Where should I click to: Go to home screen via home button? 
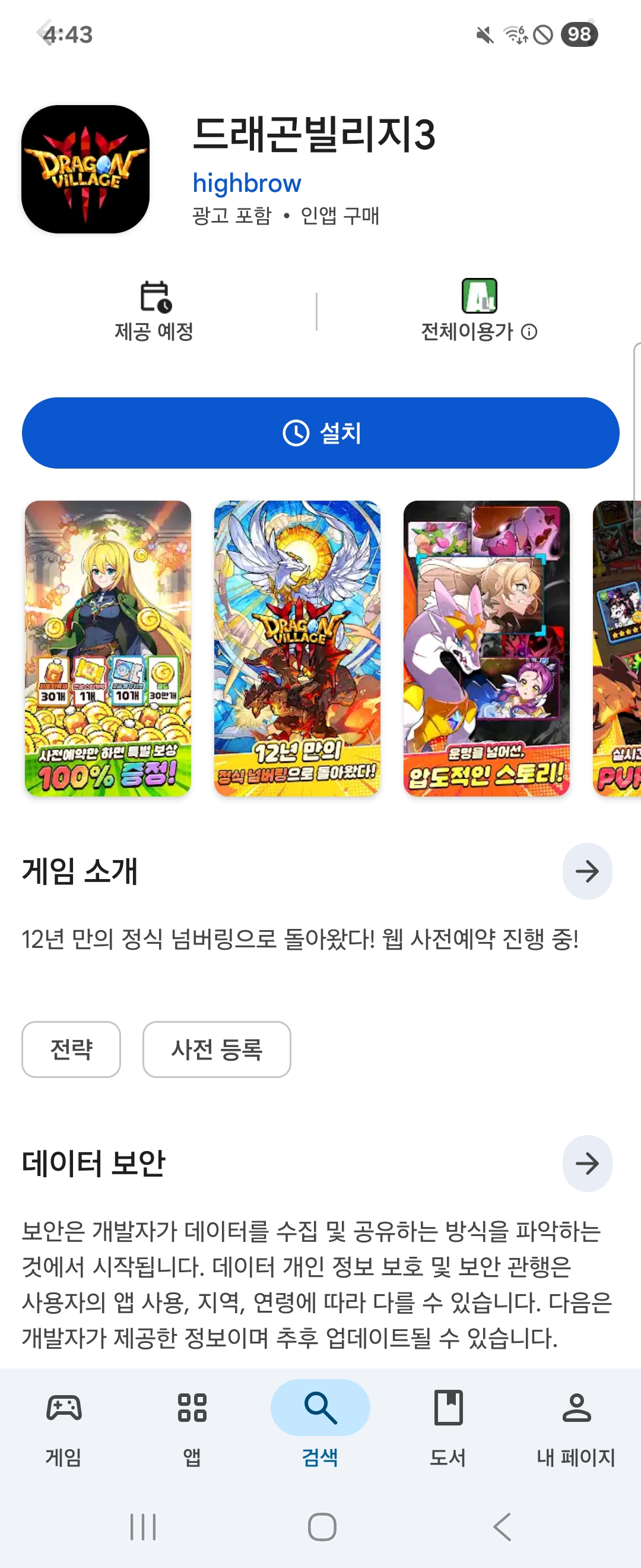coord(322,1526)
